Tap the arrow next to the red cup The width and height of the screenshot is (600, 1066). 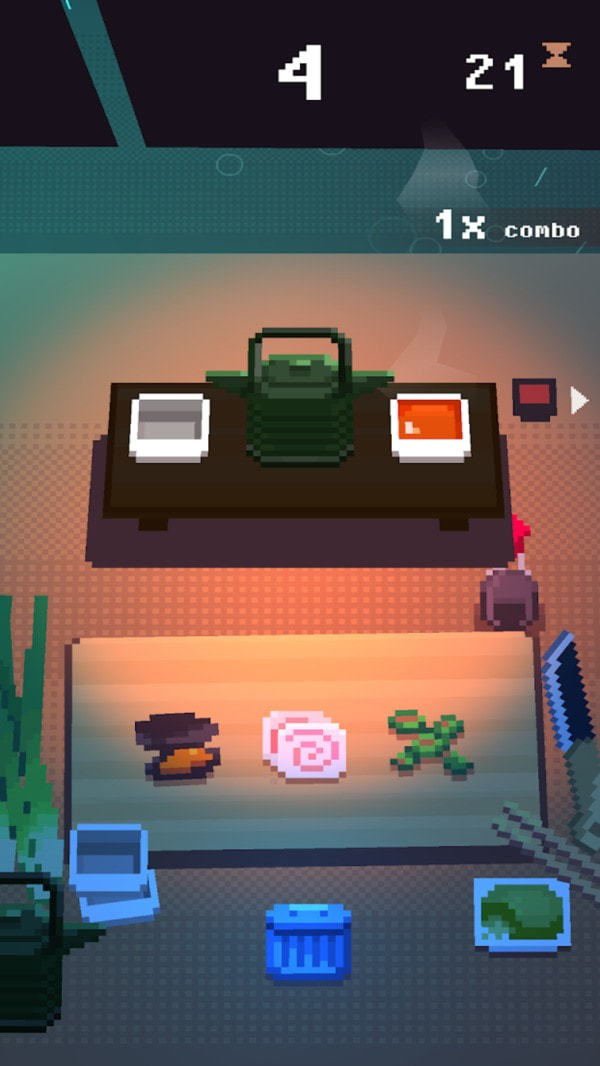pyautogui.click(x=579, y=400)
